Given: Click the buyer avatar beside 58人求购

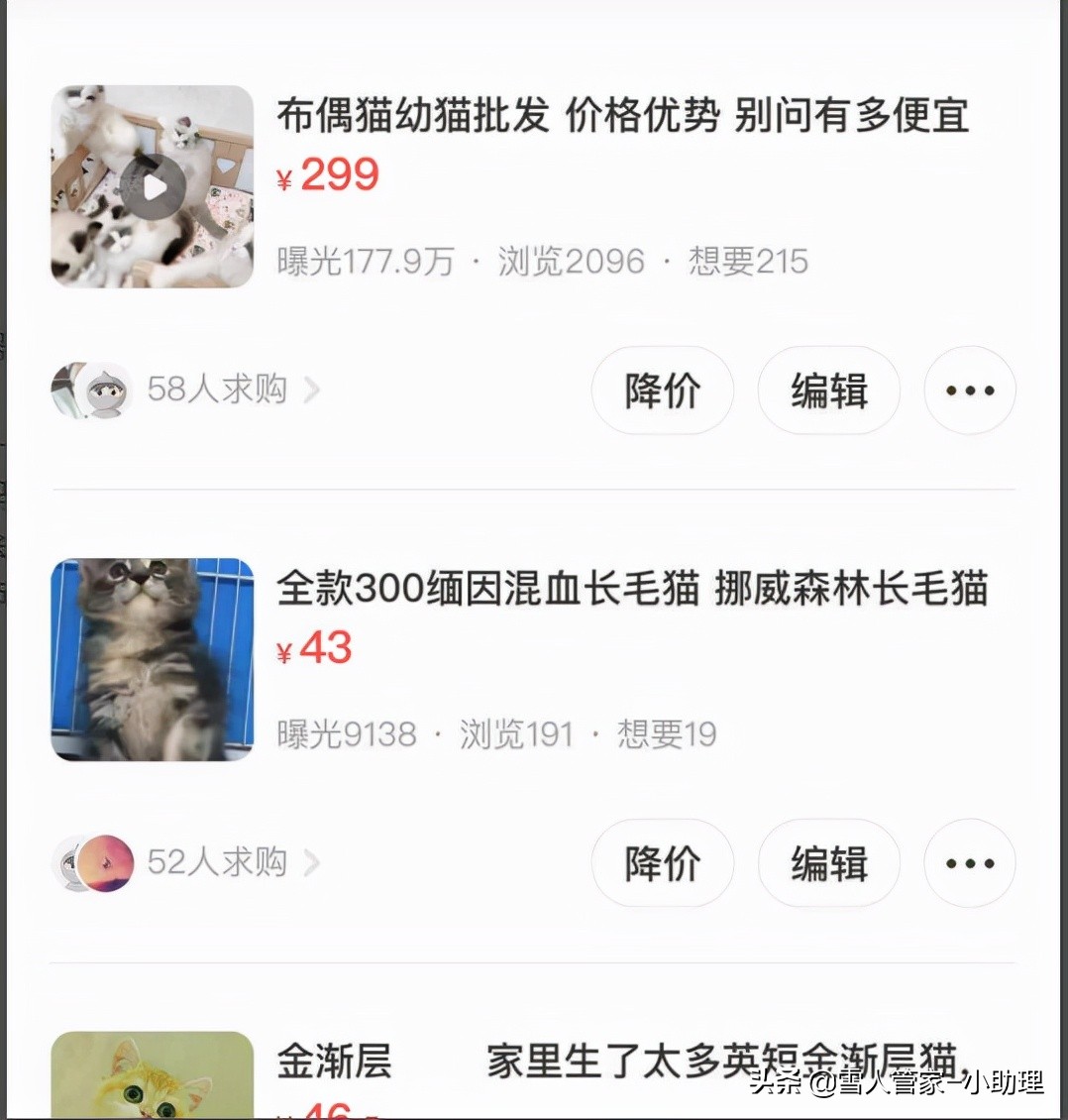Looking at the screenshot, I should click(91, 390).
